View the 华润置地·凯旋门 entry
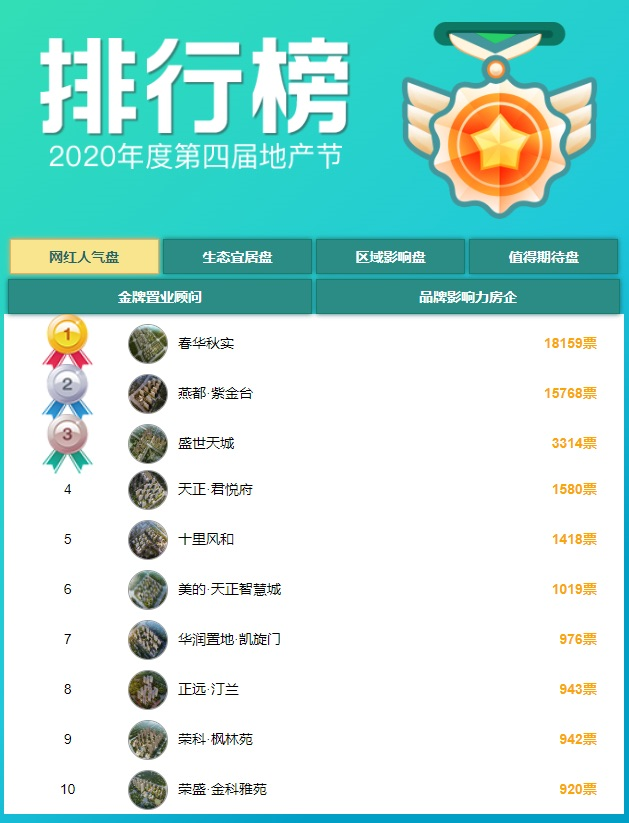This screenshot has width=629, height=823. point(229,639)
